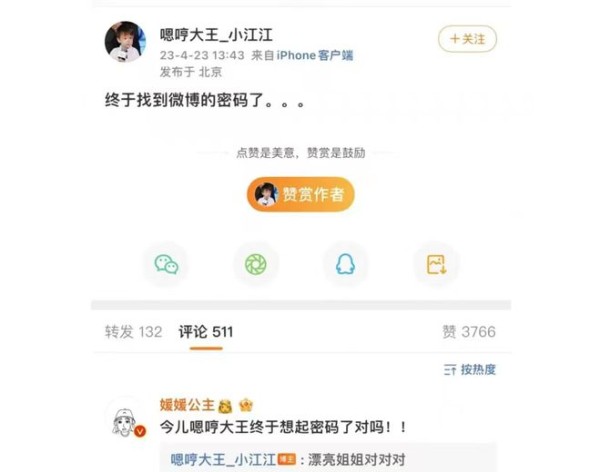Follow 嗯哼大王_小江江 with the 关注 button
The width and height of the screenshot is (600, 472).
click(x=467, y=39)
